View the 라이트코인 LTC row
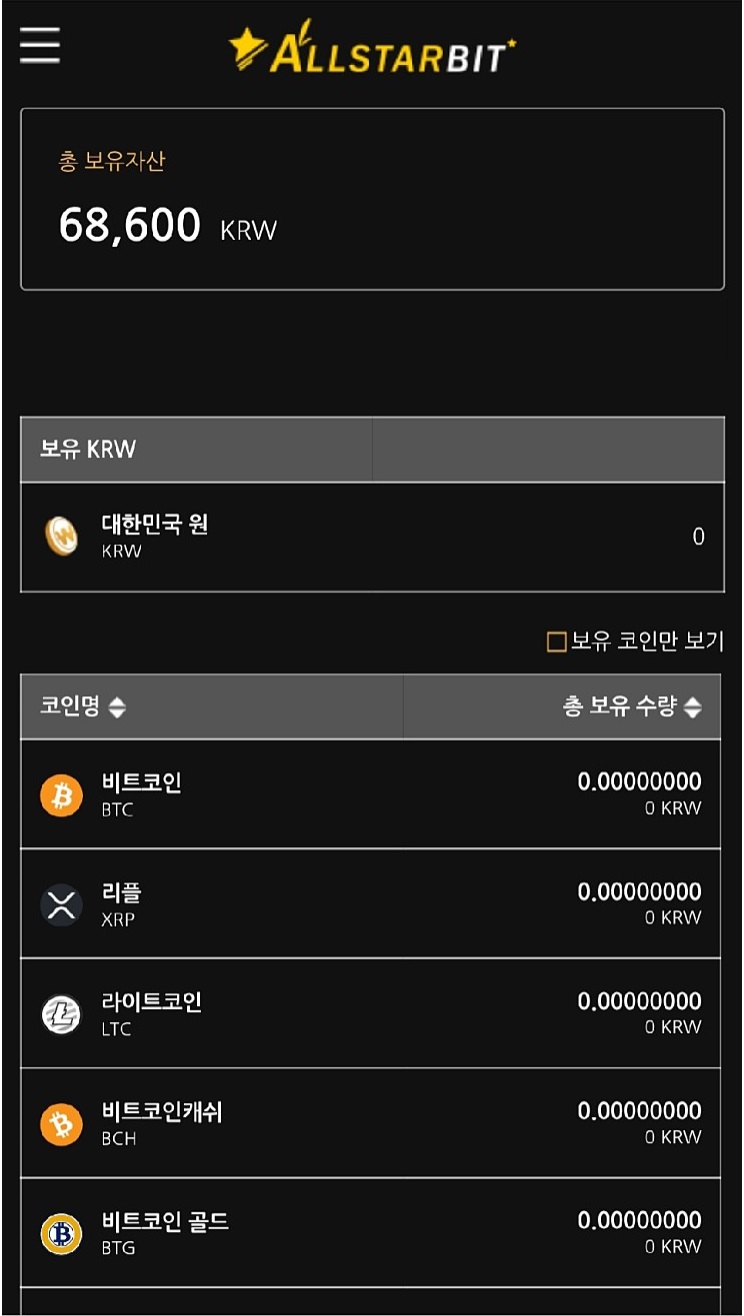Screen dimensions: 744x1316 pyautogui.click(x=370, y=1014)
